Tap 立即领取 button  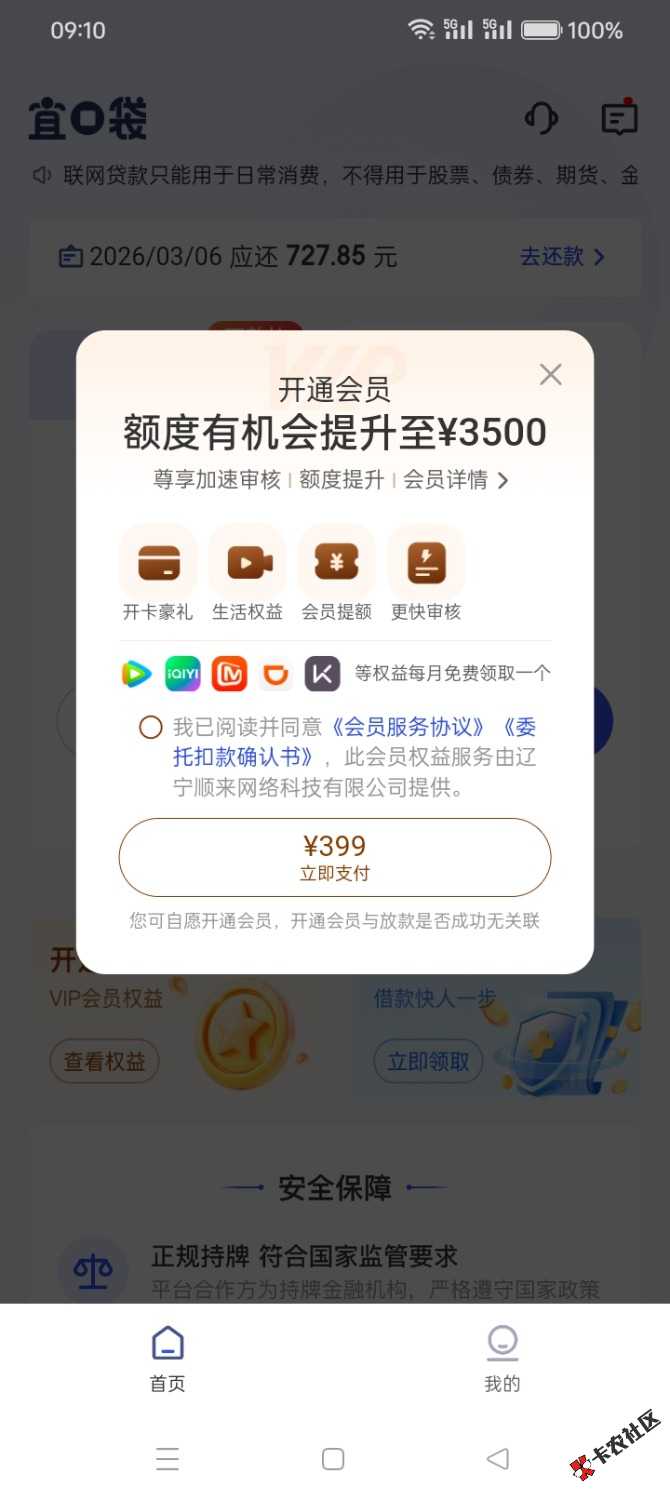tap(428, 1061)
